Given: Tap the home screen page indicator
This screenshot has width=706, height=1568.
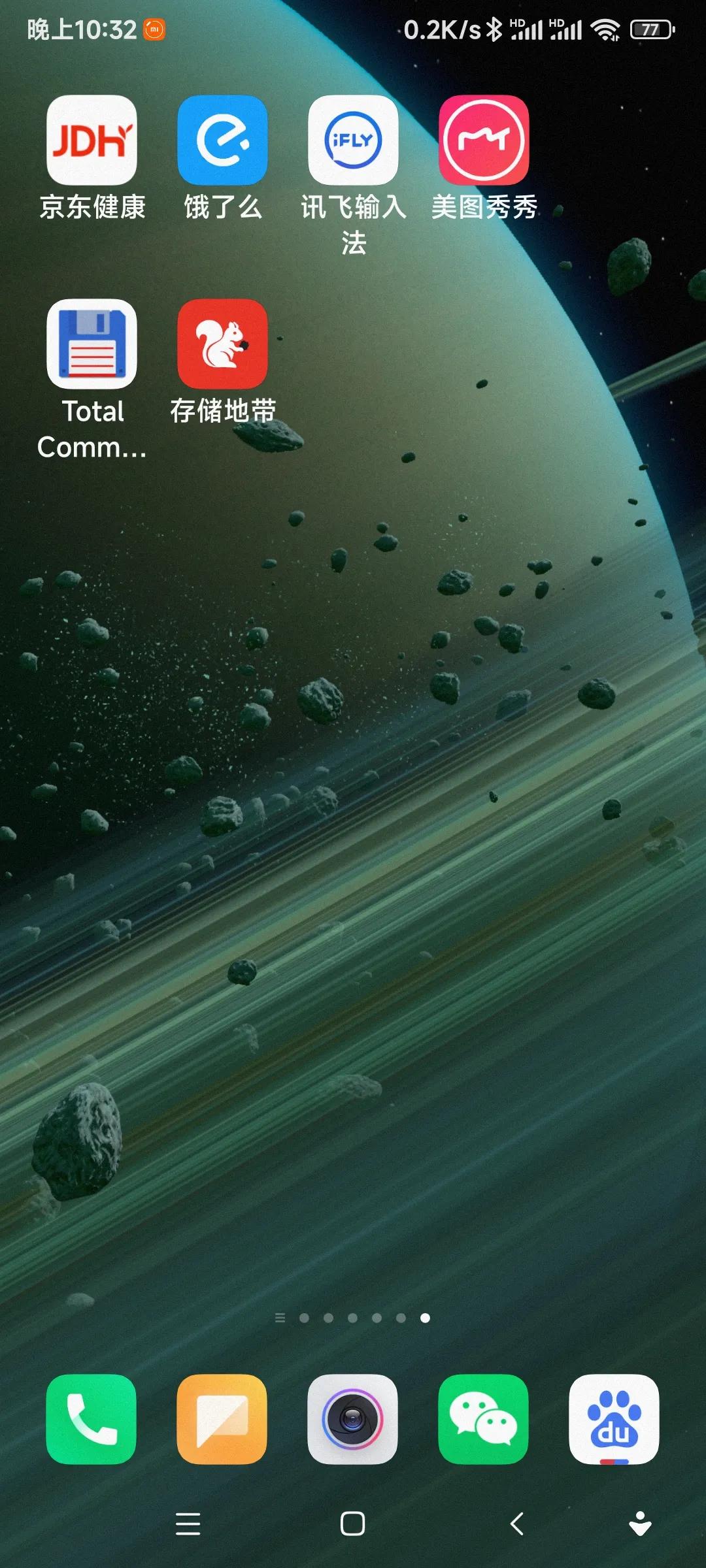Looking at the screenshot, I should [x=353, y=1318].
